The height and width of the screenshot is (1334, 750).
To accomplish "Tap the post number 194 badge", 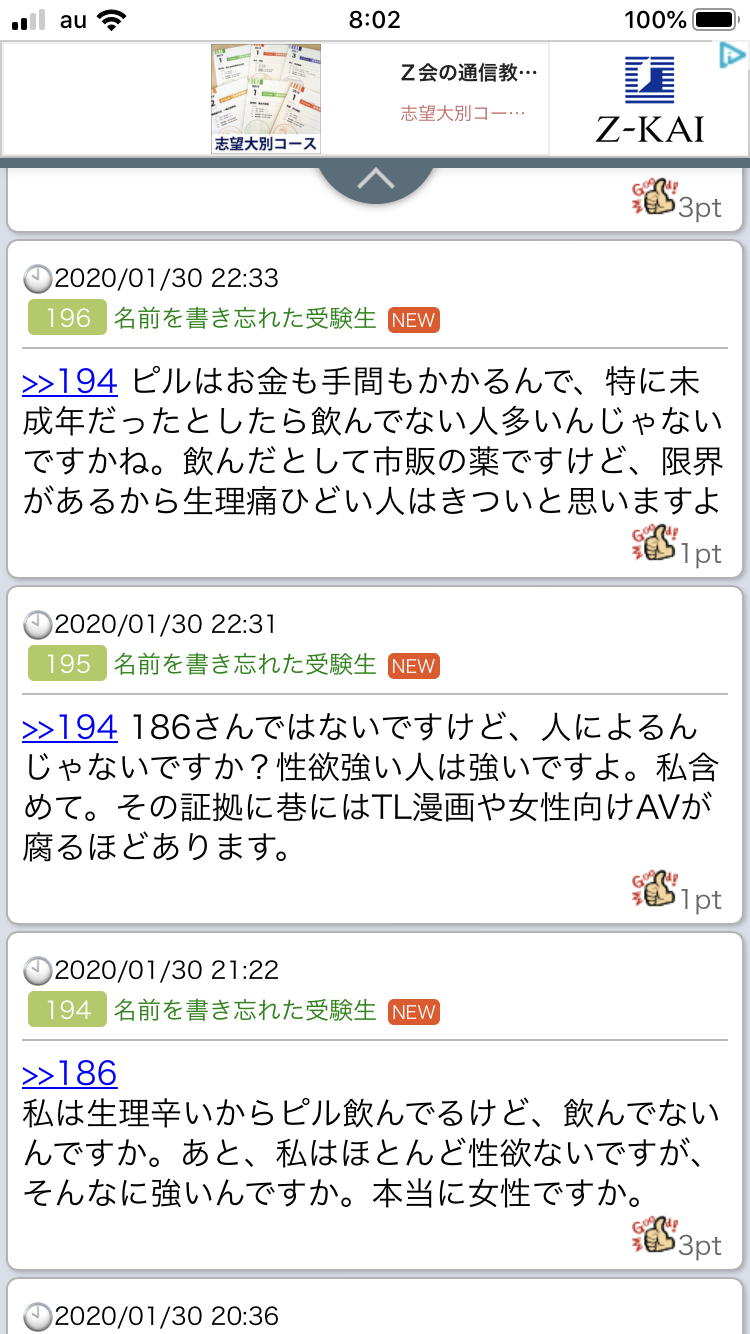I will pyautogui.click(x=67, y=1010).
